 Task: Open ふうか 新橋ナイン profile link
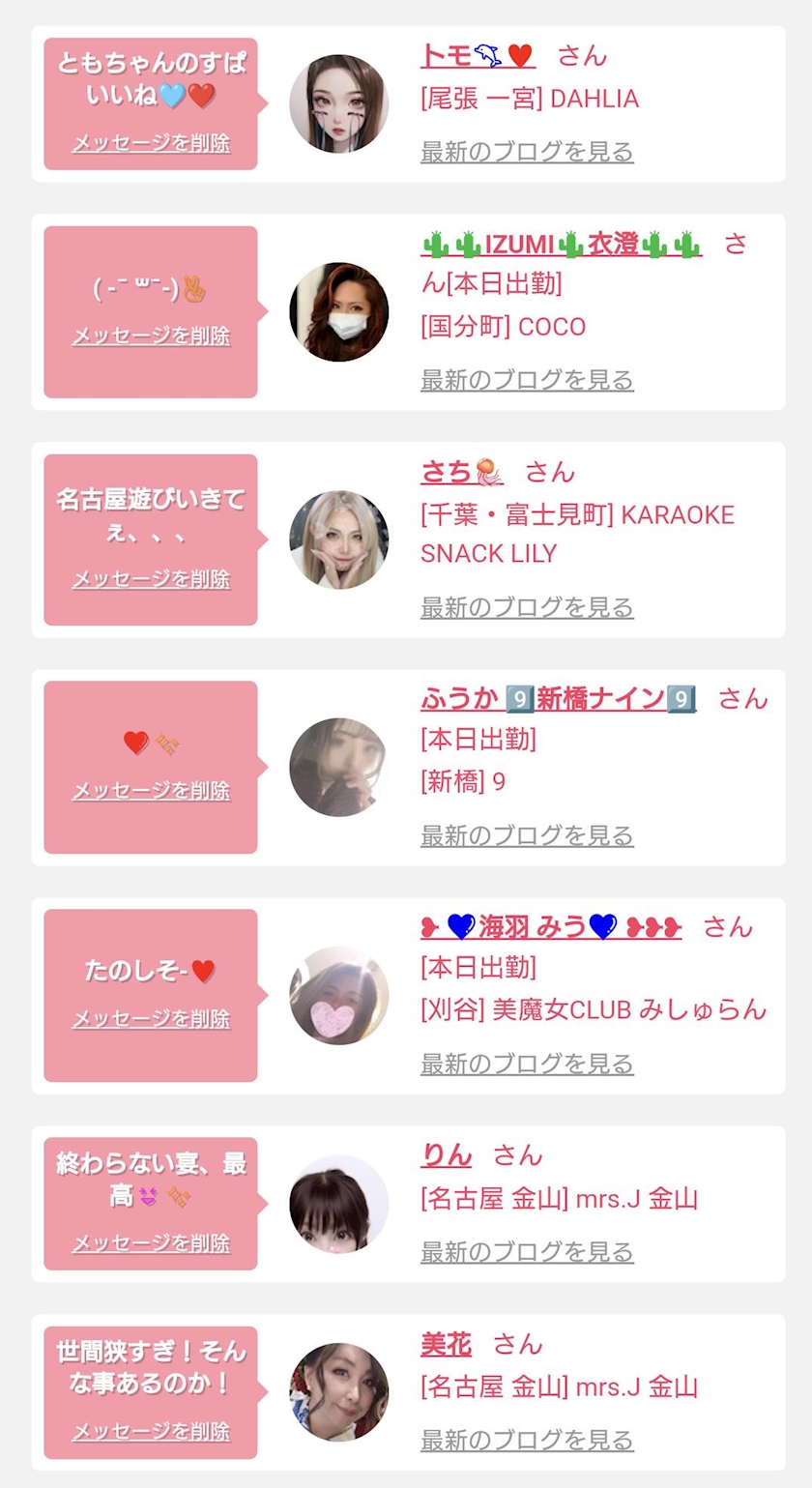(x=558, y=699)
